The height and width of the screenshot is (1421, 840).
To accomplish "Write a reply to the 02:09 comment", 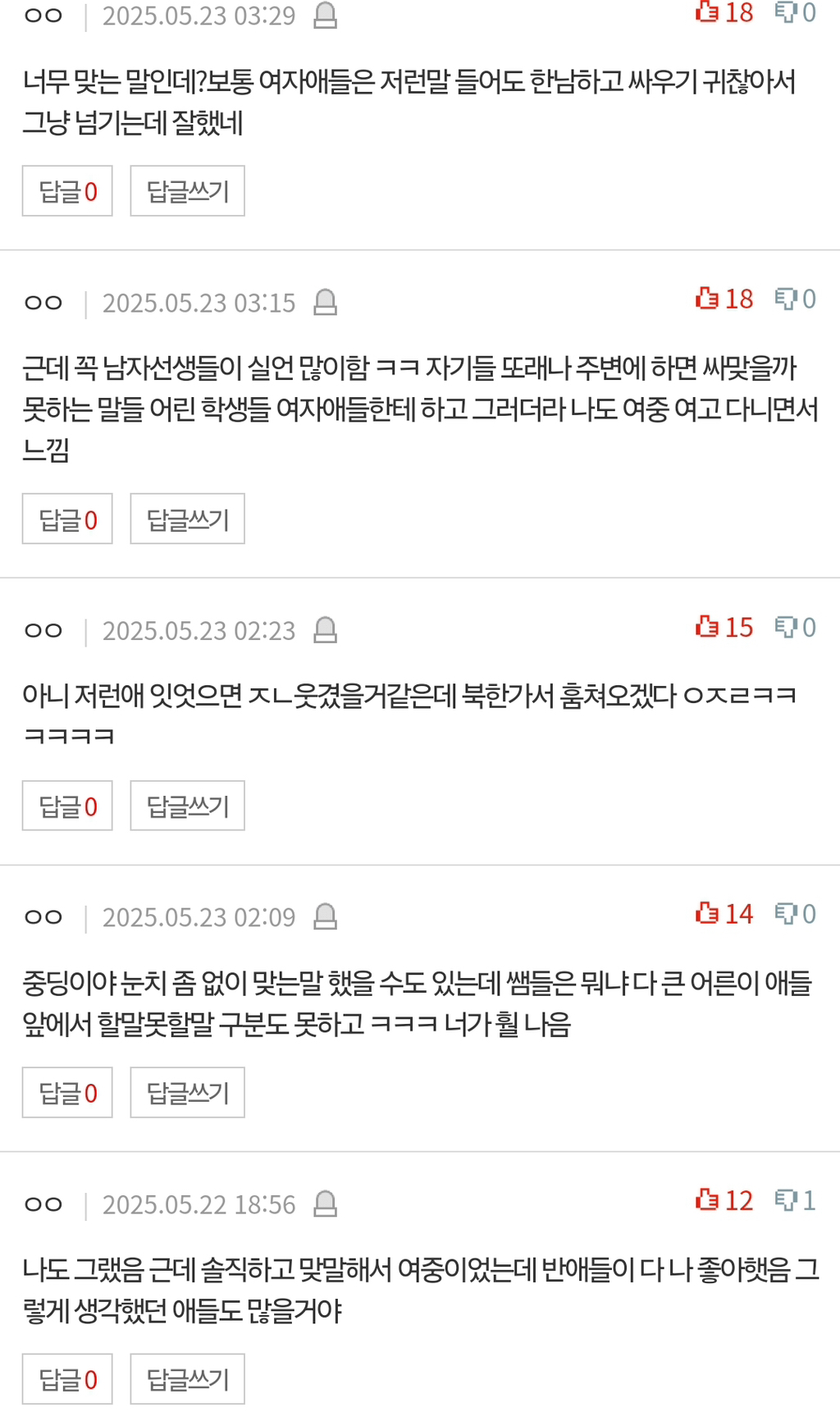I will 187,1092.
